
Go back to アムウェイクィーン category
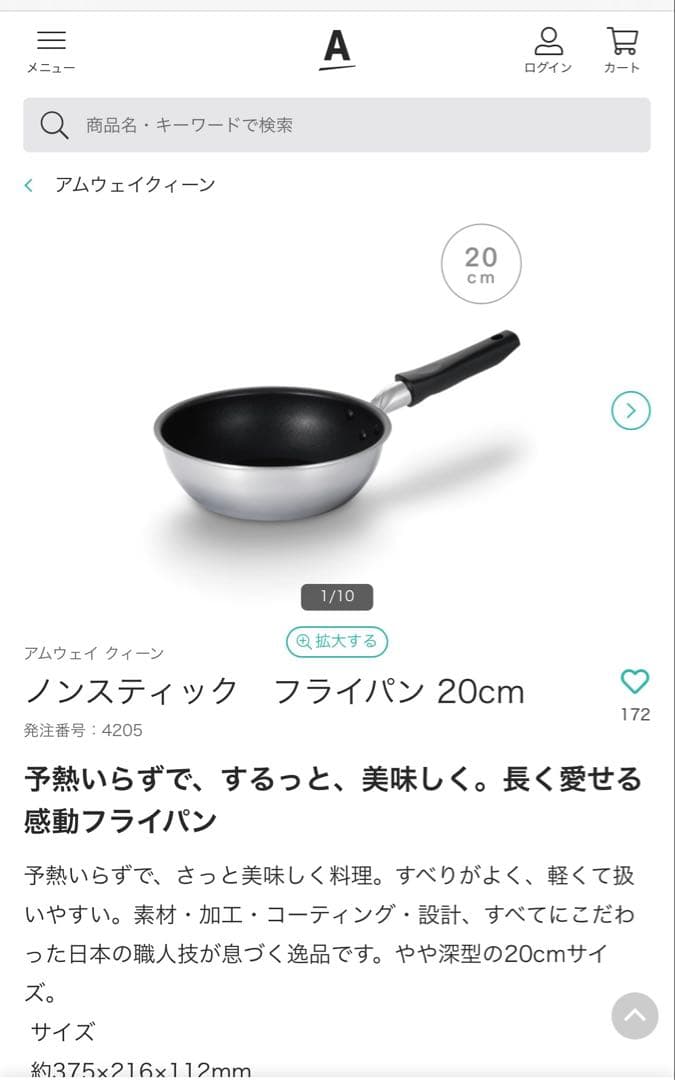[121, 185]
